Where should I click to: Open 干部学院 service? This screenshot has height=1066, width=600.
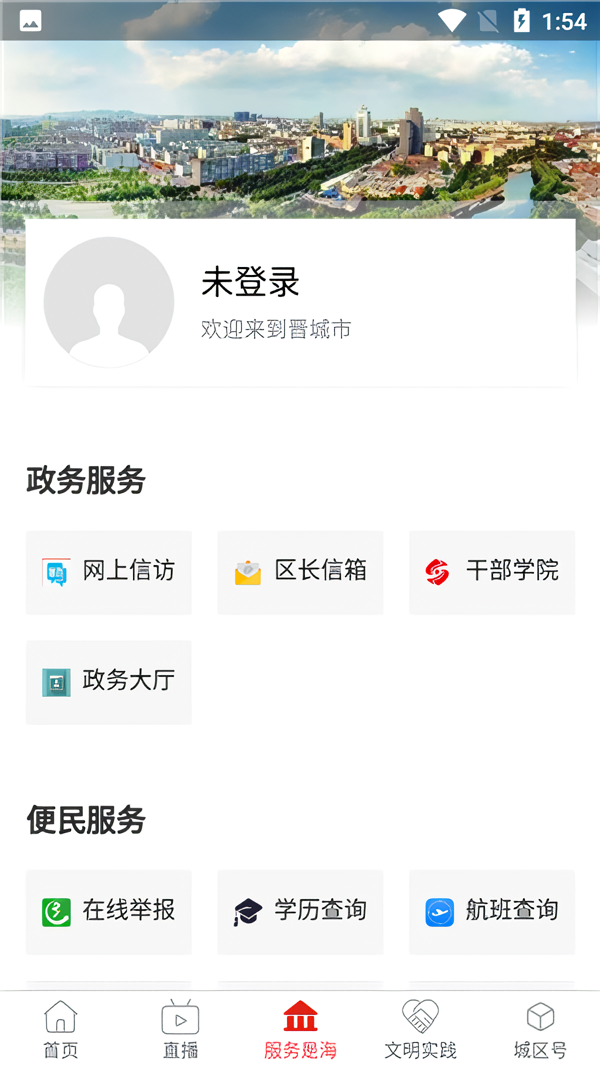pos(492,572)
